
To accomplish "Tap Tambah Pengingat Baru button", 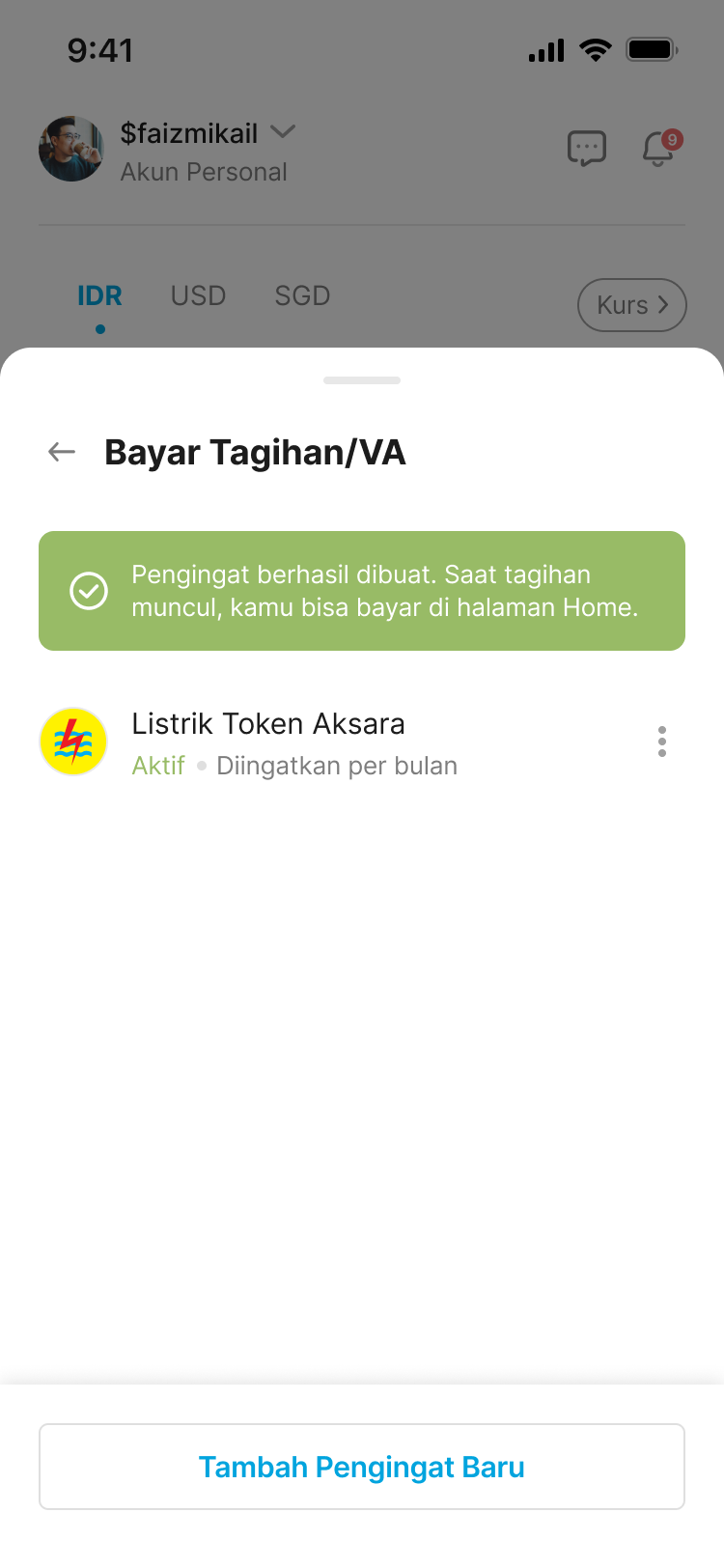I will coord(362,1467).
